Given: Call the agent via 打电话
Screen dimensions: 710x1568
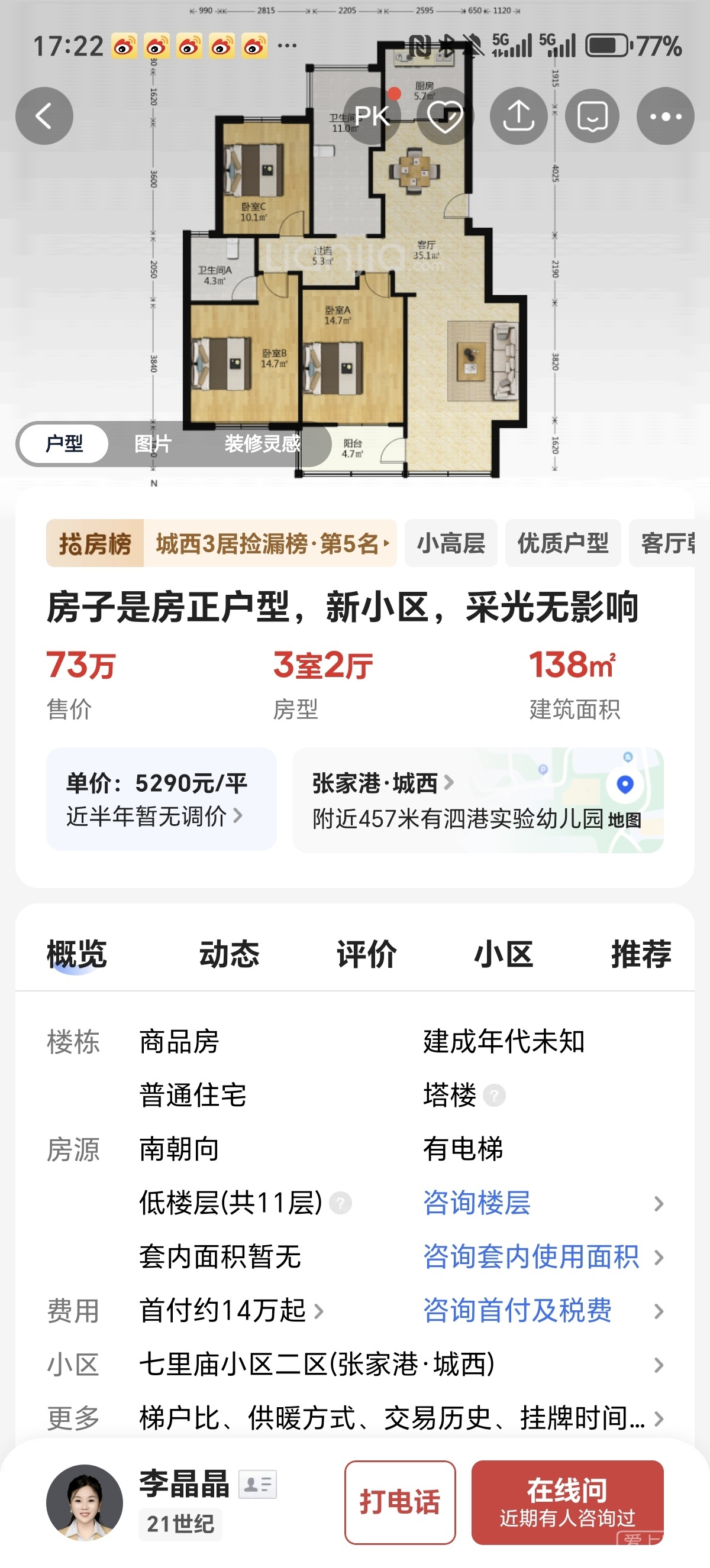Looking at the screenshot, I should tap(399, 1502).
